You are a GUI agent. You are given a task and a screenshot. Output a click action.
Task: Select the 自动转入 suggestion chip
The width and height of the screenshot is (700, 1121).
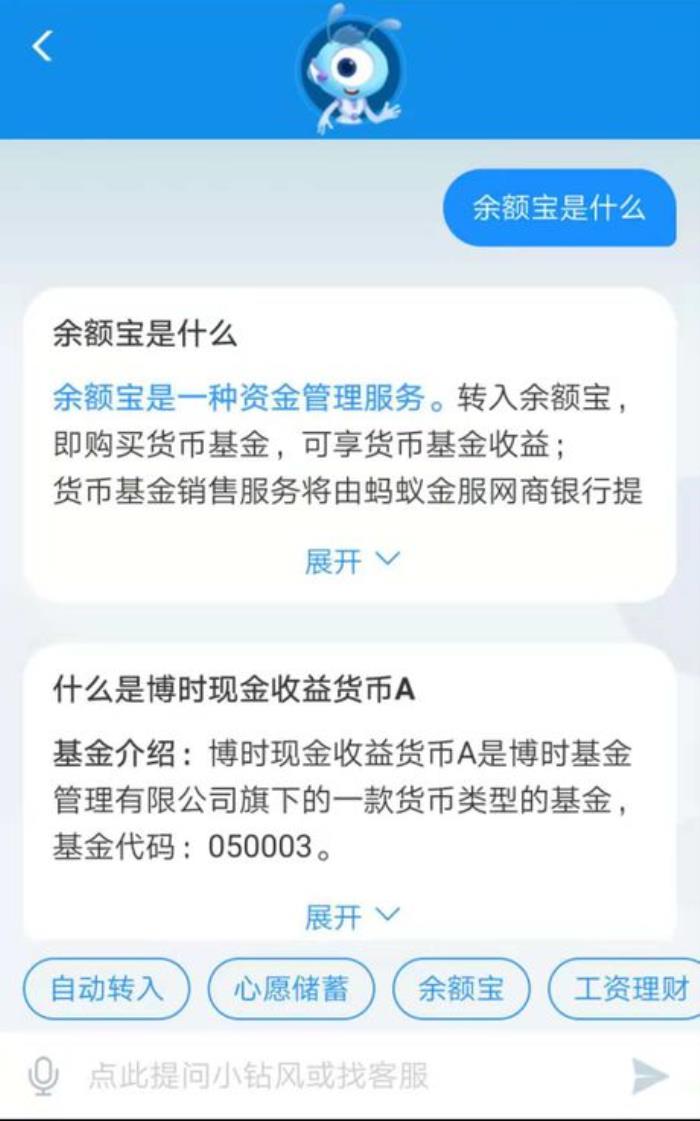pos(106,989)
